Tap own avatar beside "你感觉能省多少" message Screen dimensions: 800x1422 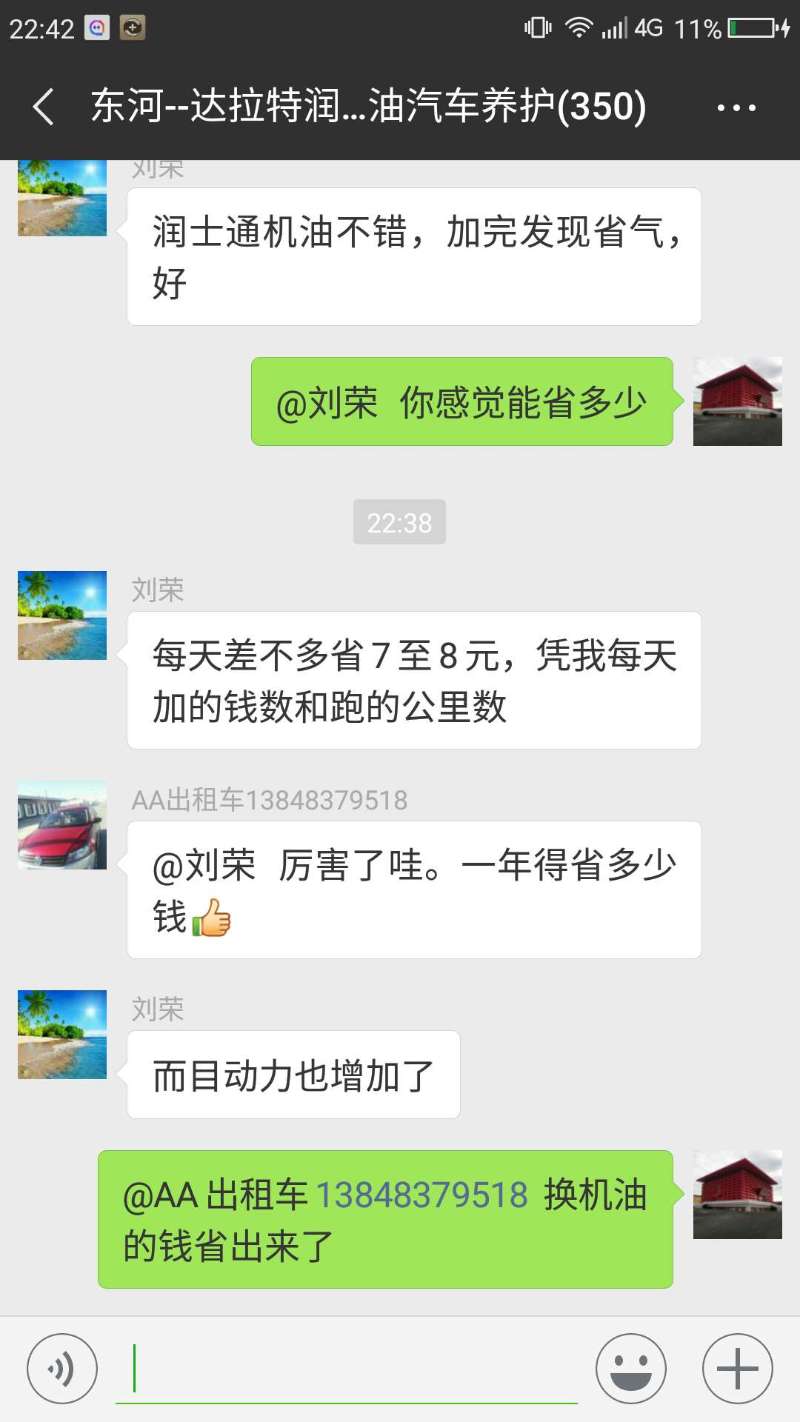pyautogui.click(x=737, y=401)
